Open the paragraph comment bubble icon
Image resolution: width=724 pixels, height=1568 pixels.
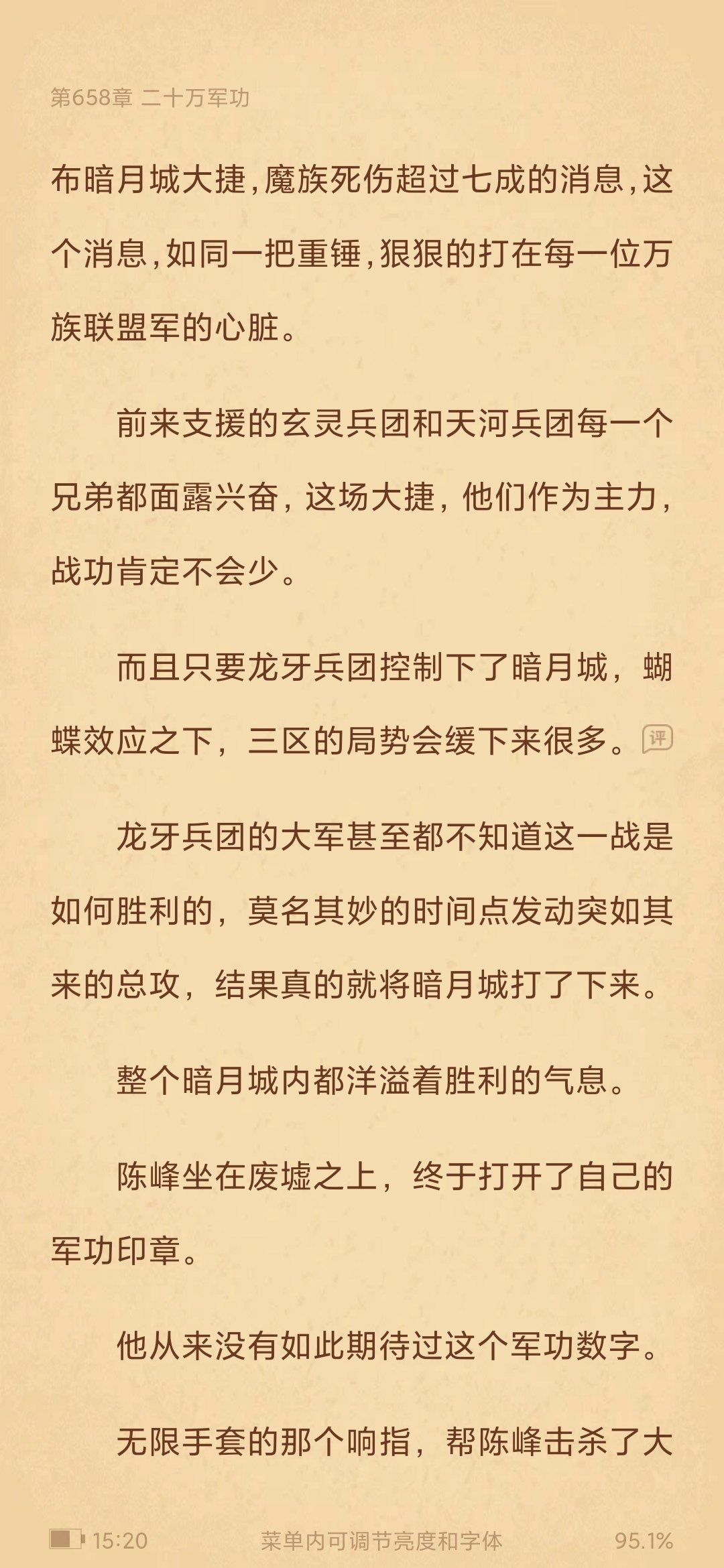click(657, 739)
